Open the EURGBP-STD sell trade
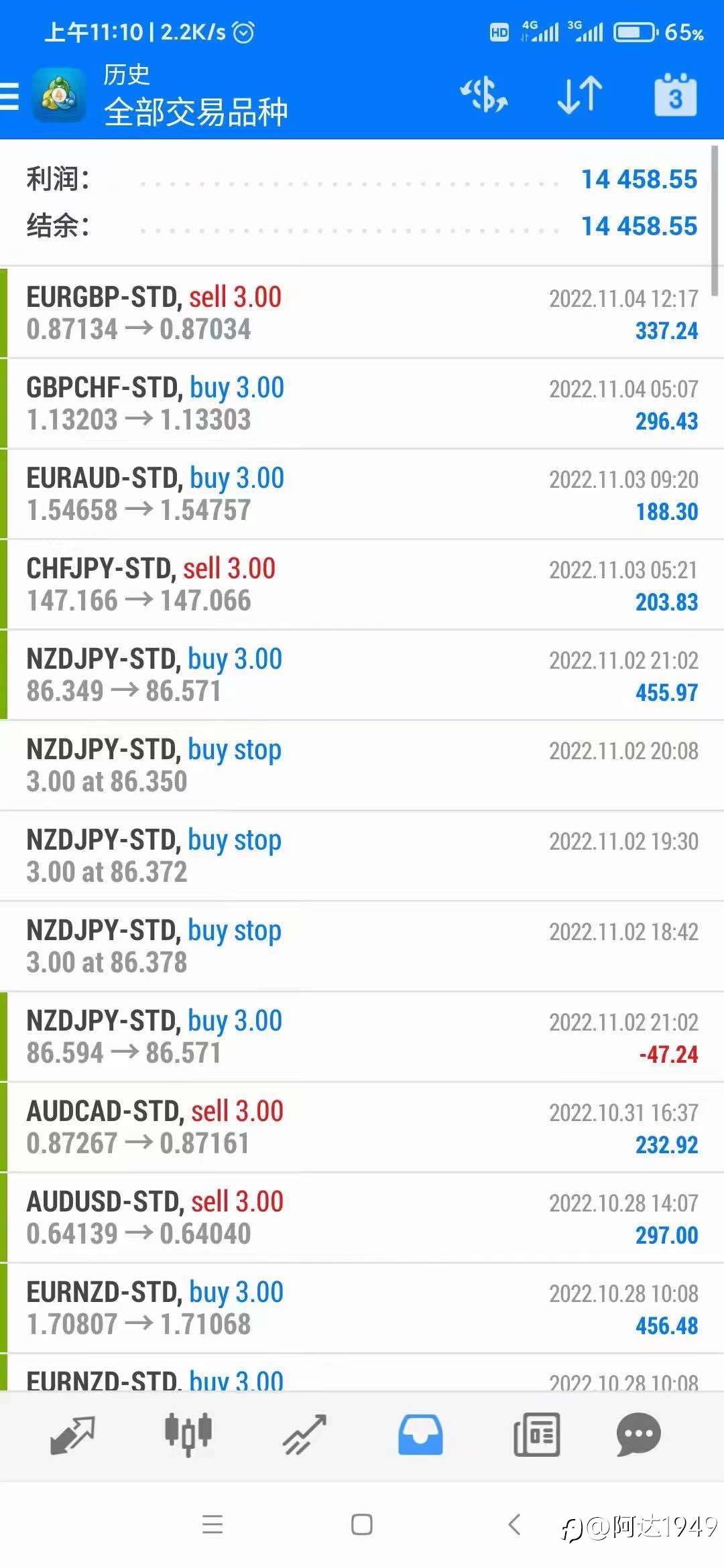 click(362, 313)
